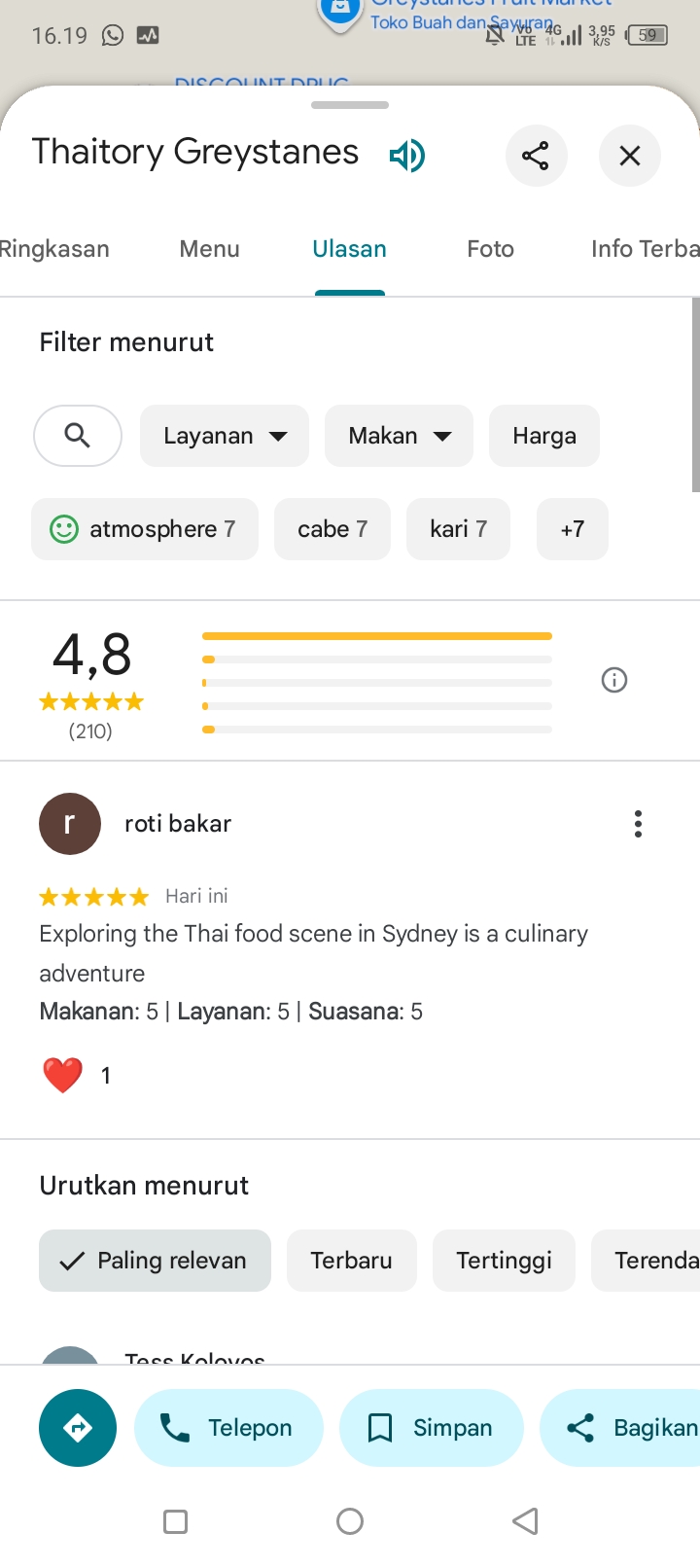Switch to the Menu tab
This screenshot has width=700, height=1568.
[209, 249]
